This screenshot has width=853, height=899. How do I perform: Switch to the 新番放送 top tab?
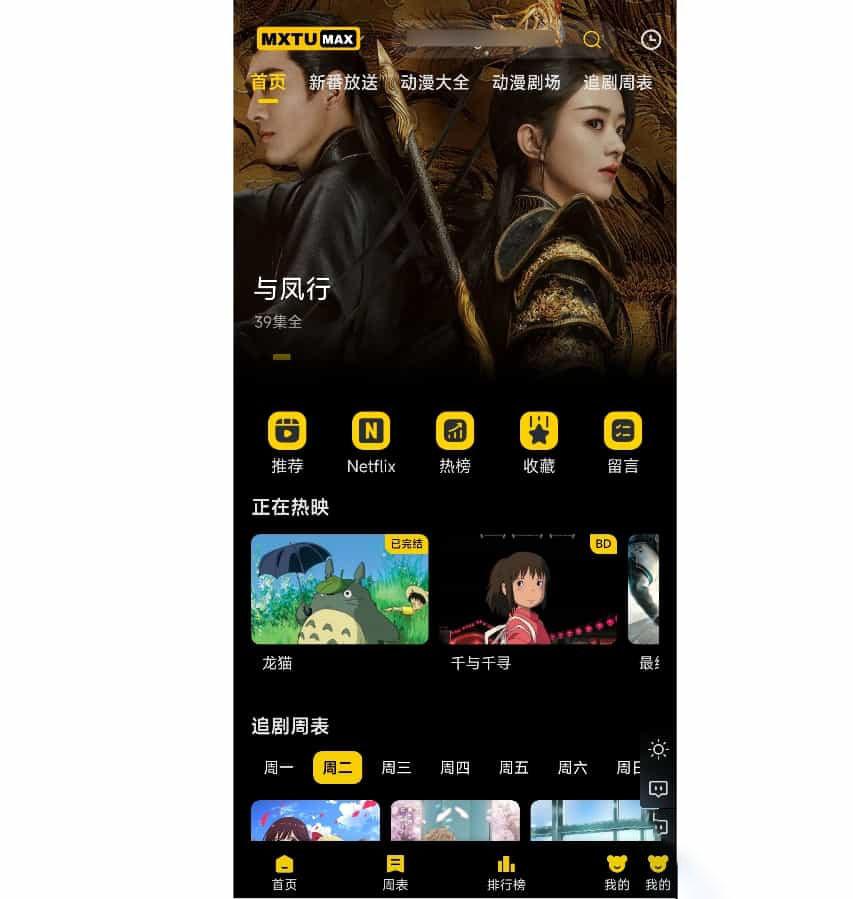click(x=343, y=83)
